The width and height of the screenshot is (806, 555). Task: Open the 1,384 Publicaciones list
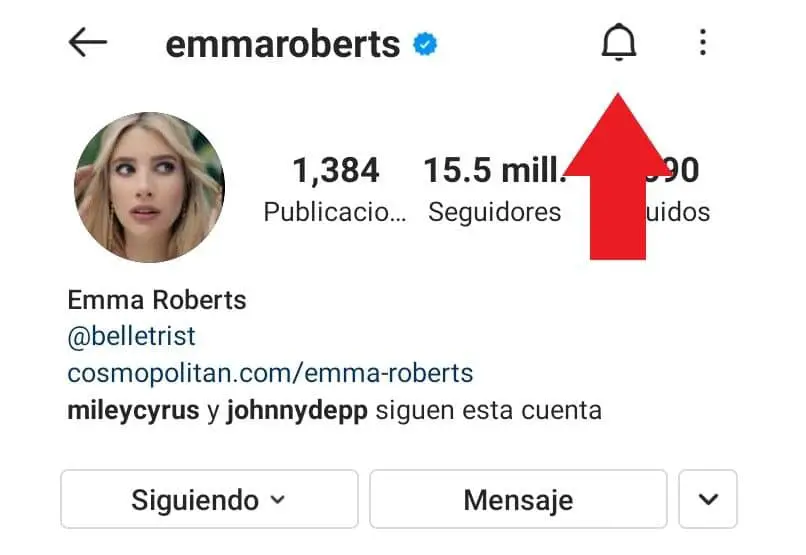click(x=335, y=188)
